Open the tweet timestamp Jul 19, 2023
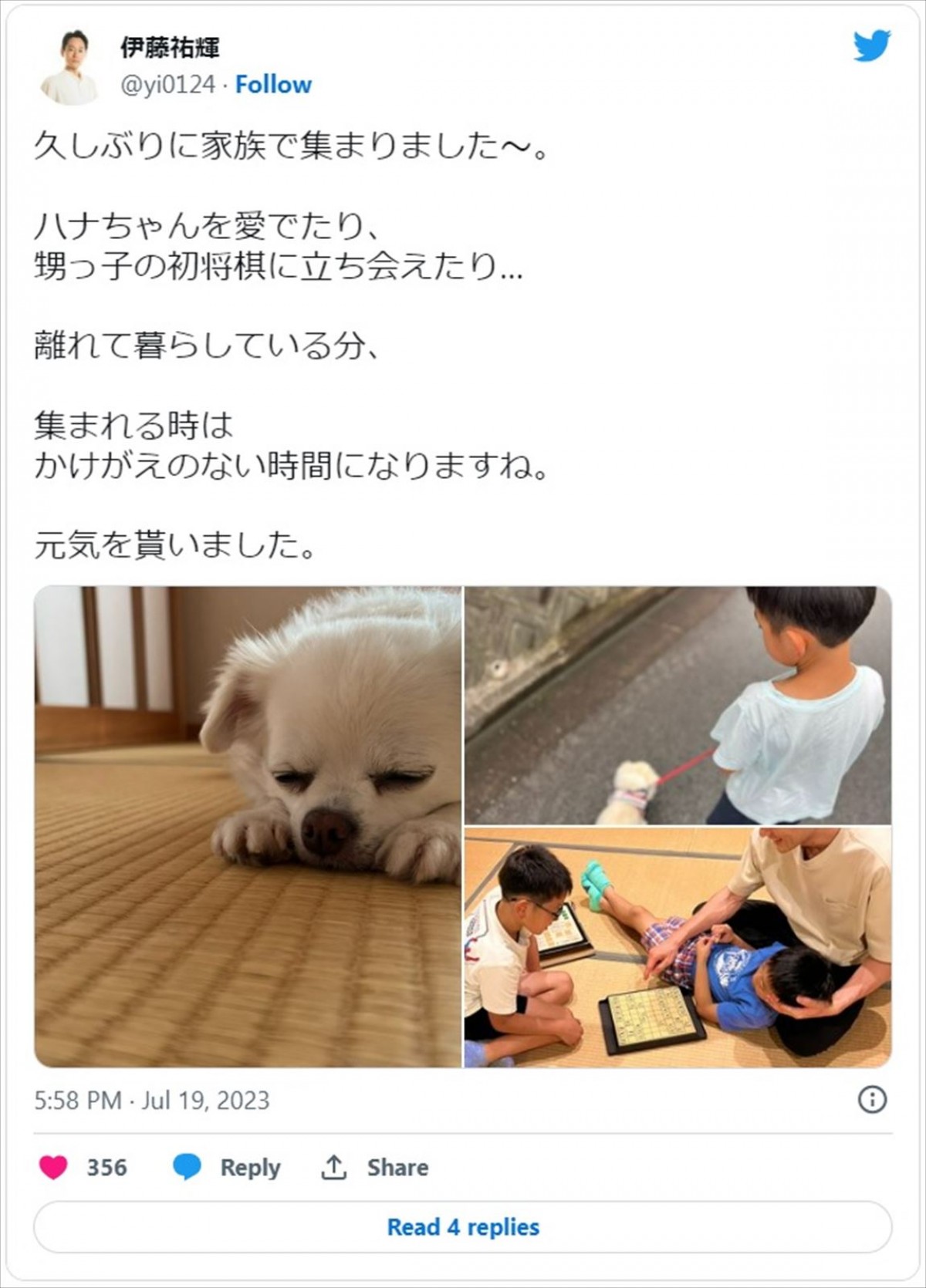Image resolution: width=926 pixels, height=1288 pixels. click(152, 1100)
